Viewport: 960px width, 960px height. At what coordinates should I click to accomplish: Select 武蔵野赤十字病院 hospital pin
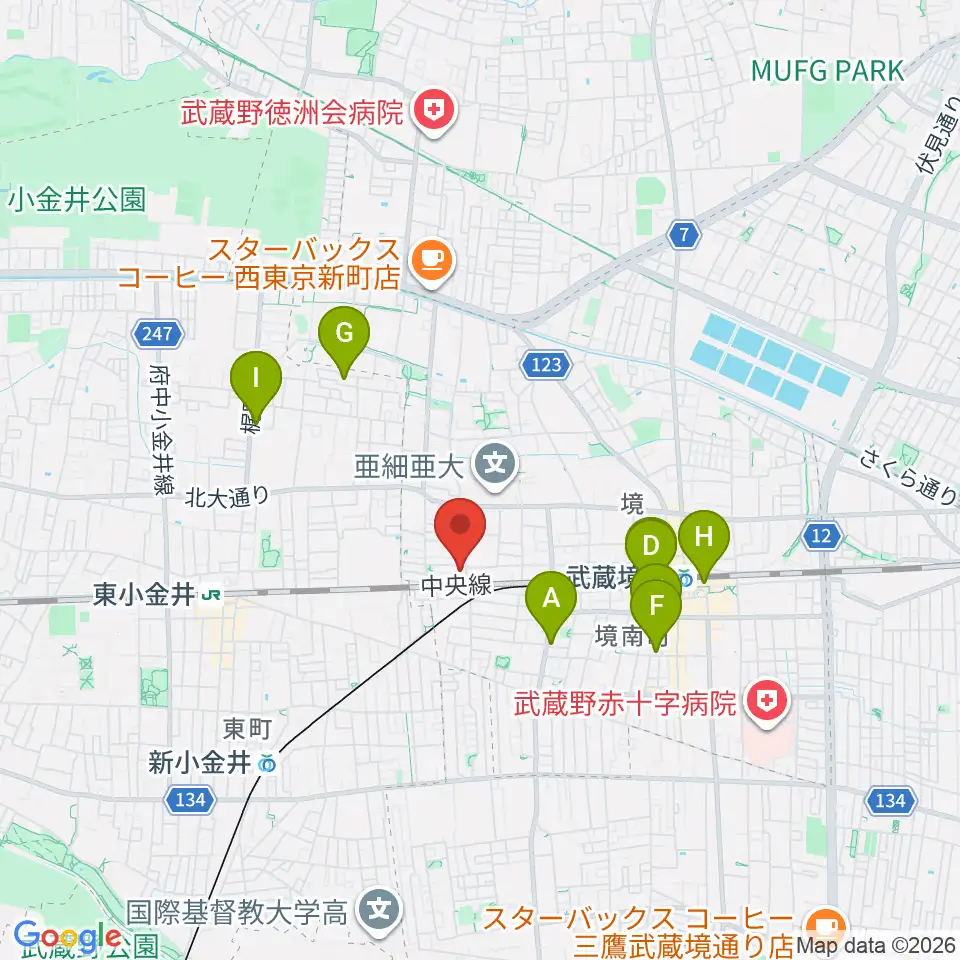point(768,704)
